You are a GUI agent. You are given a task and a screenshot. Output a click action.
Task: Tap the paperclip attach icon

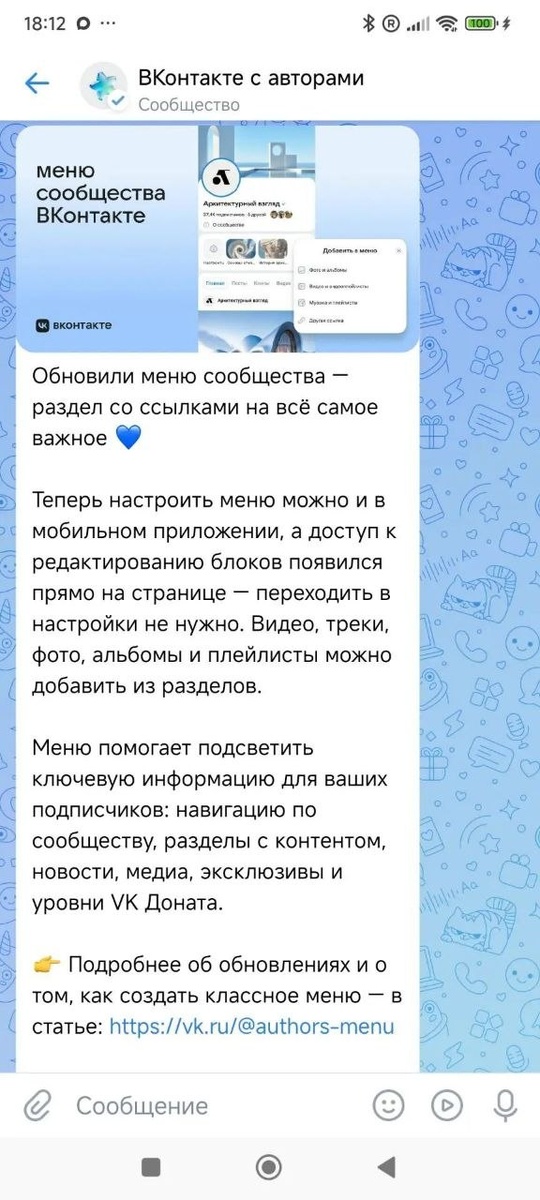coord(37,1105)
